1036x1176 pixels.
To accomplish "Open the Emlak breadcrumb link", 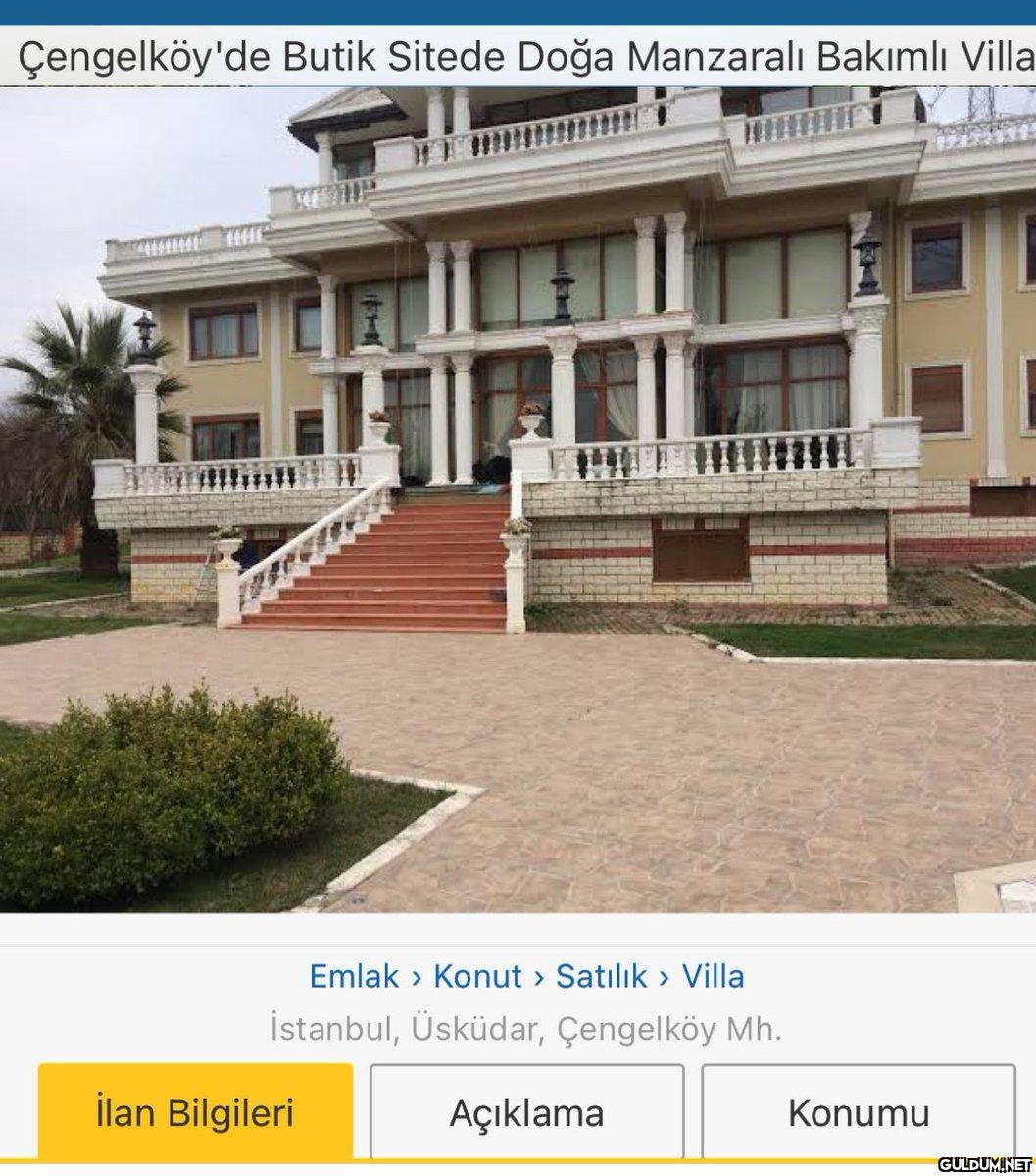I will point(354,976).
